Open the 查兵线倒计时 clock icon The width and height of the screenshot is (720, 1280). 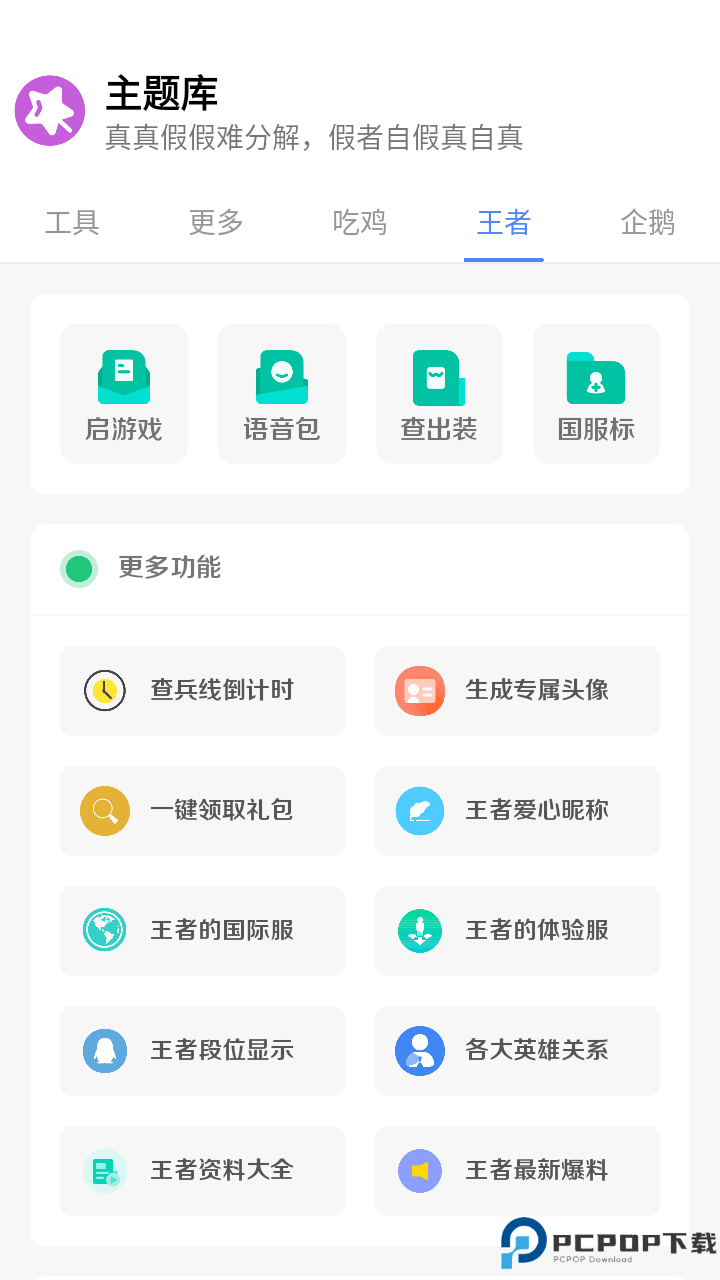coord(104,690)
